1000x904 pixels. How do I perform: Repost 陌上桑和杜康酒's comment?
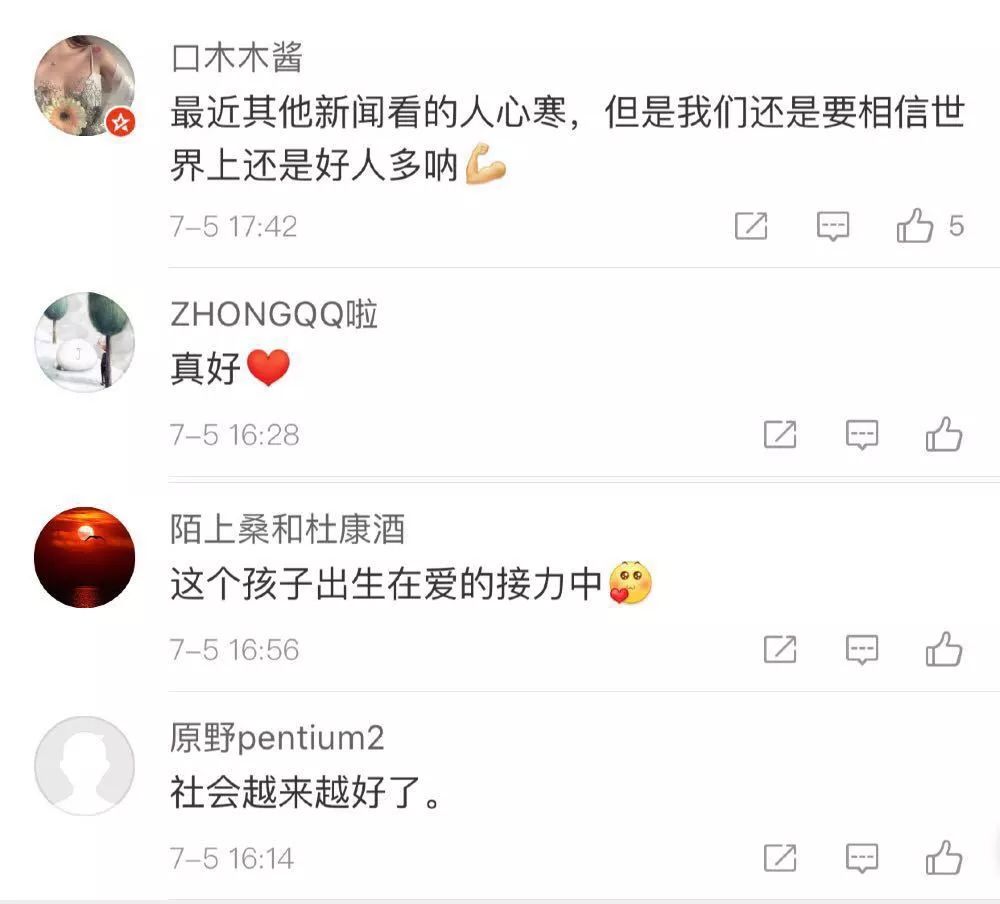click(780, 650)
